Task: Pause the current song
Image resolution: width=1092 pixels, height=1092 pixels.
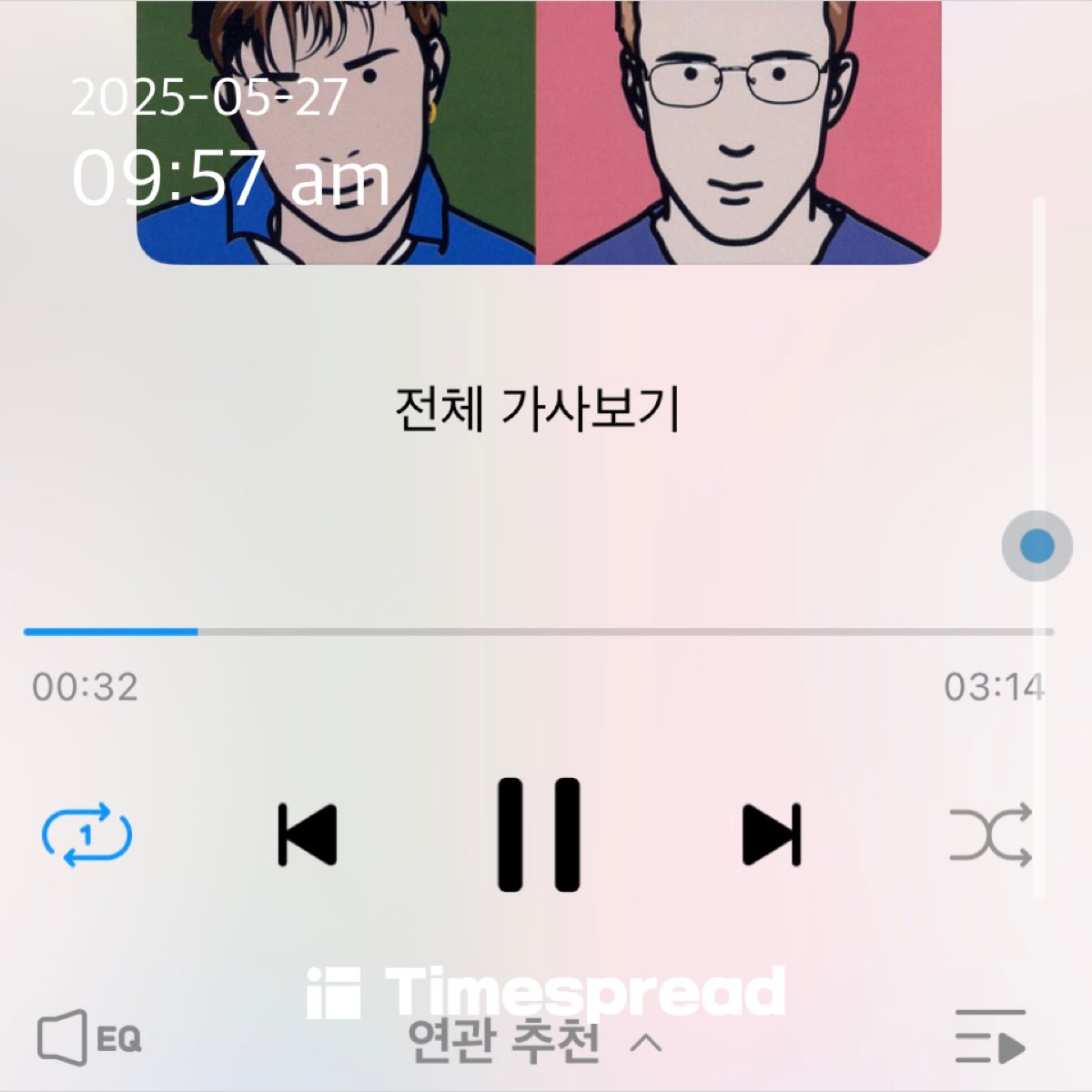Action: [x=539, y=834]
